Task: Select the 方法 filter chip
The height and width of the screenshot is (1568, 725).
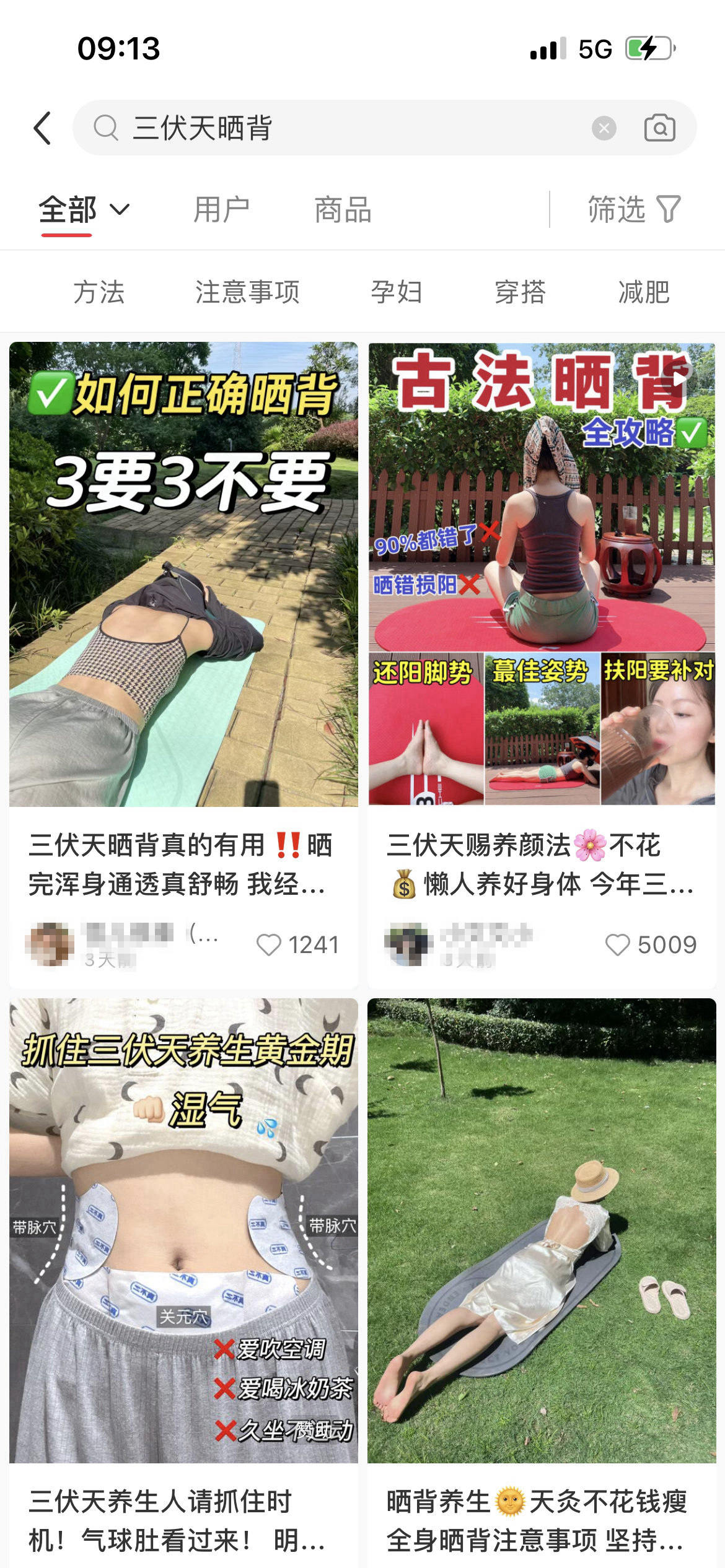Action: tap(99, 292)
